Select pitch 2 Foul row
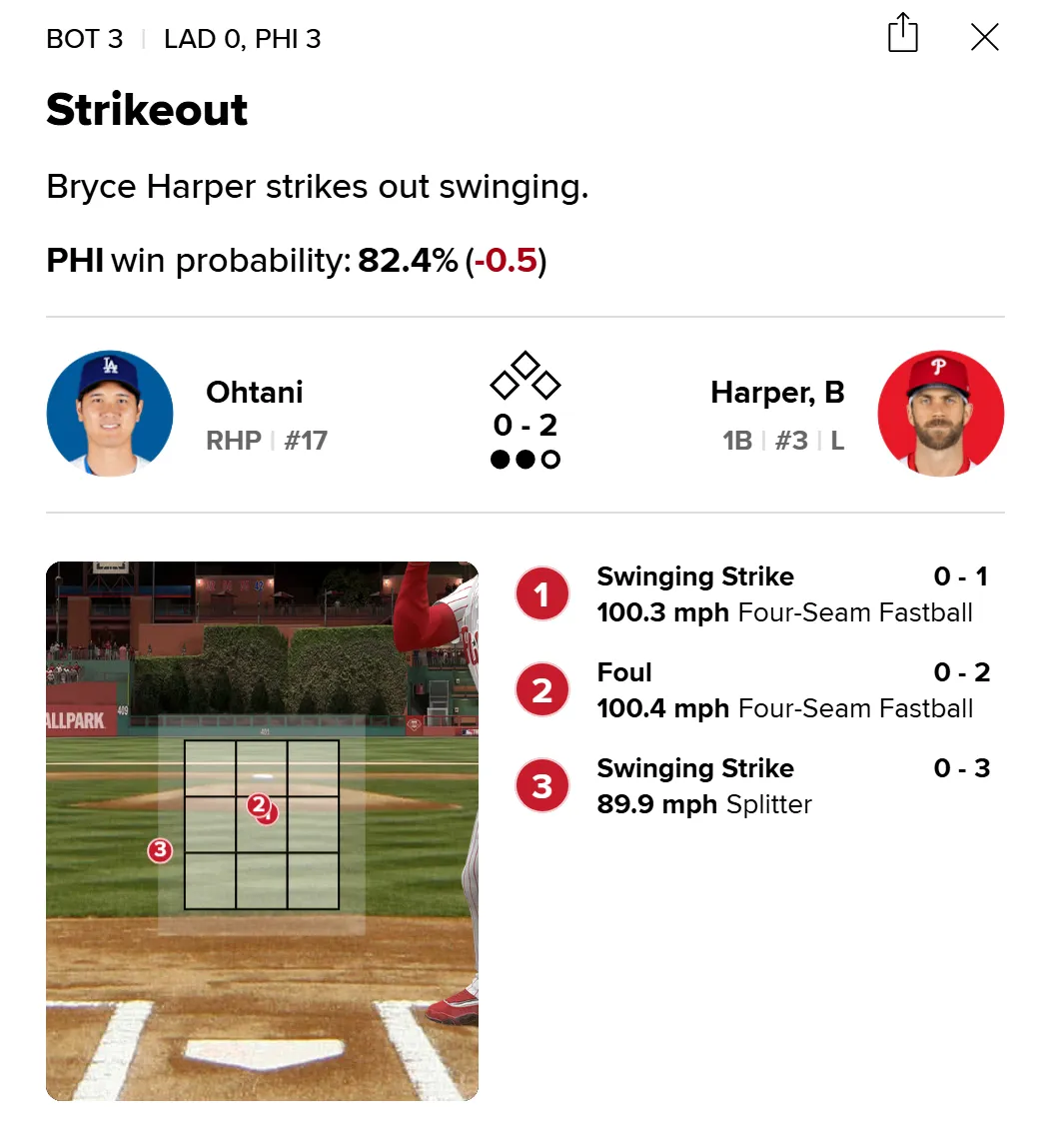The width and height of the screenshot is (1047, 1148). click(x=753, y=690)
